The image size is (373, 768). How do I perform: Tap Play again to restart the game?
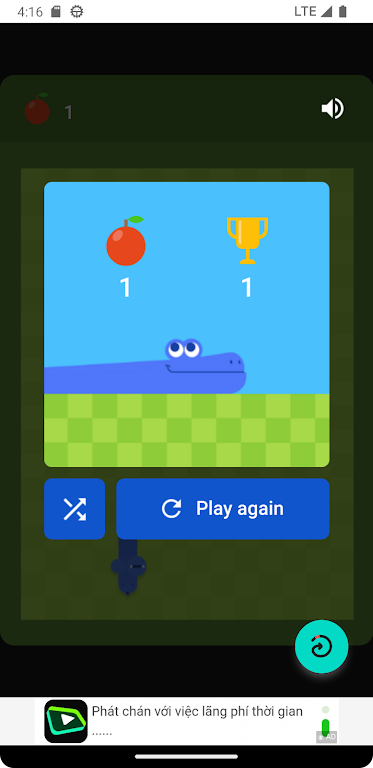[x=223, y=509]
